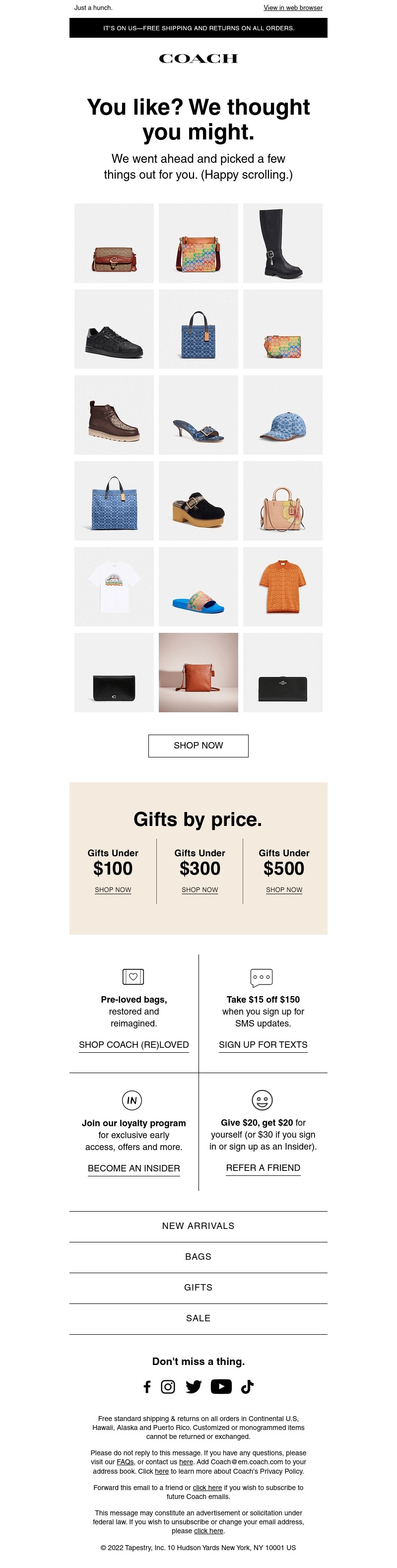Image resolution: width=397 pixels, height=1568 pixels.
Task: Open the View in web browser link
Action: tap(292, 8)
